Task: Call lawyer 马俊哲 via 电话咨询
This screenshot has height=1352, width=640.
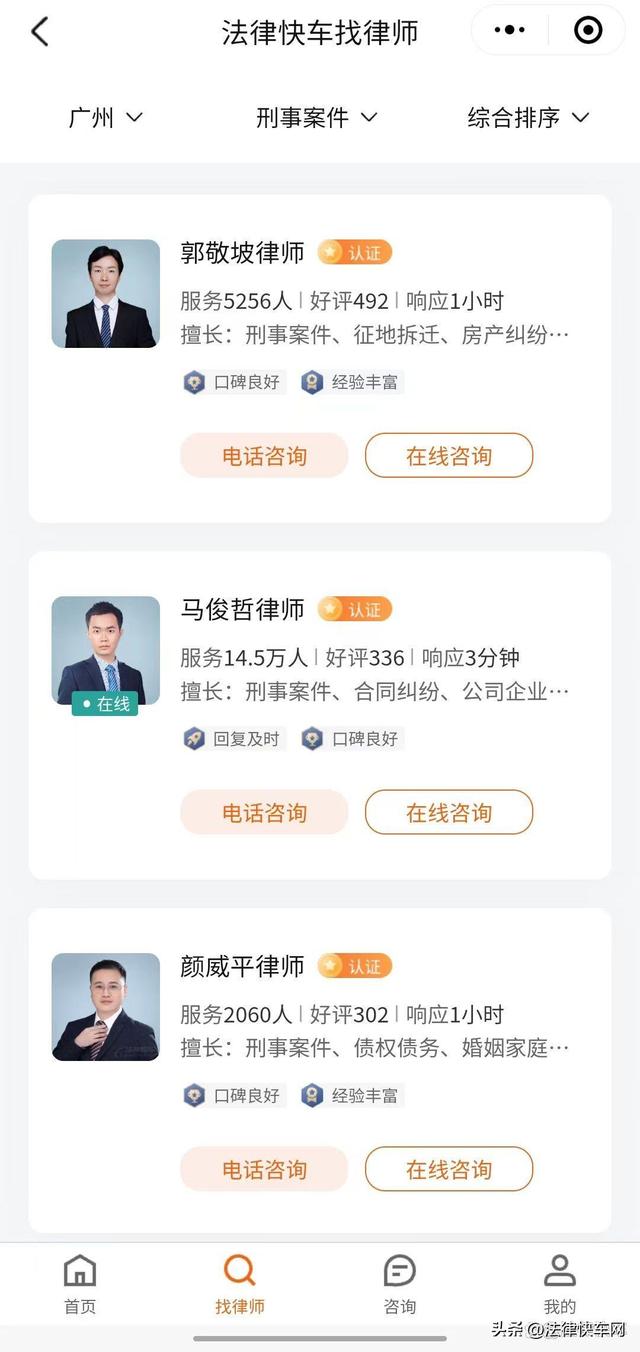Action: point(264,812)
